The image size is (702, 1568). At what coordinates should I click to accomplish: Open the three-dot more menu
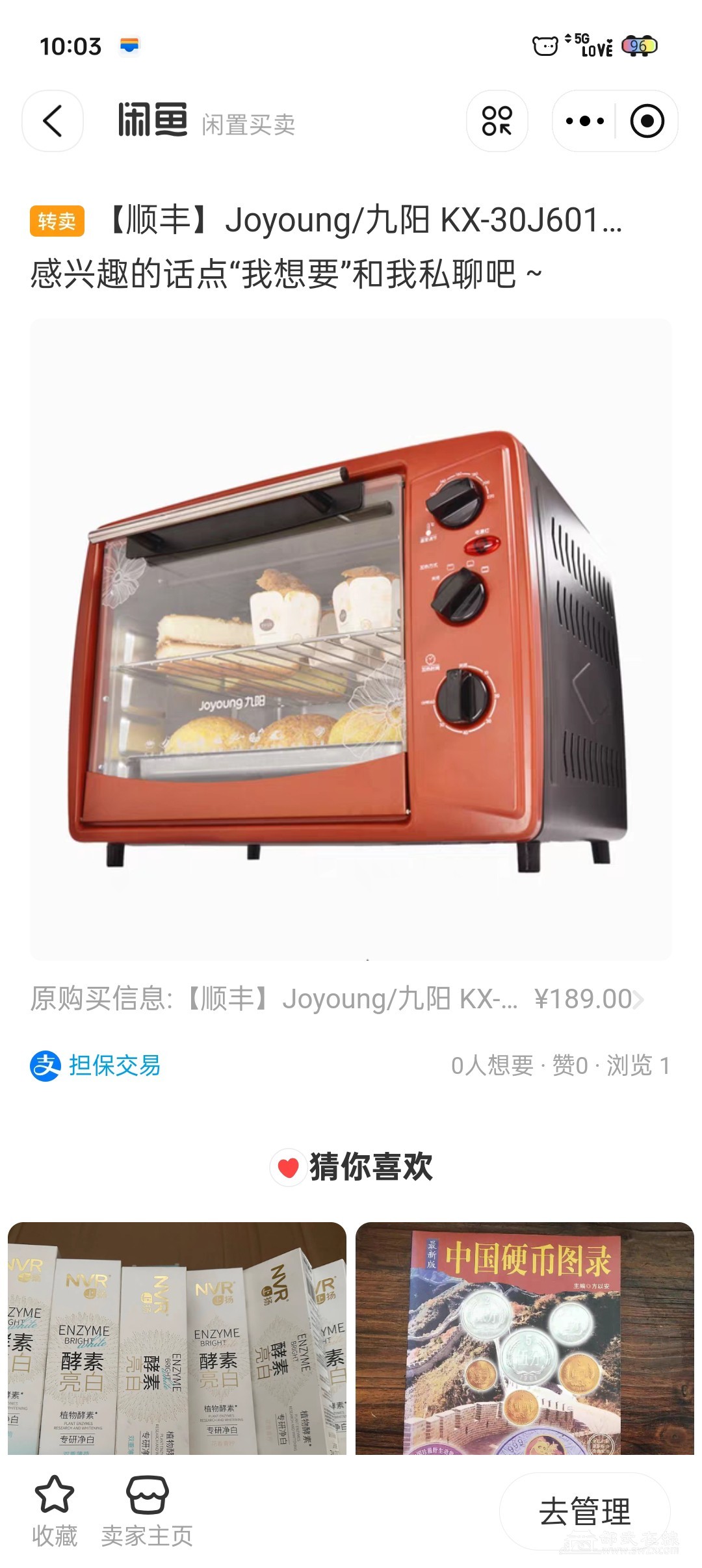pyautogui.click(x=584, y=122)
